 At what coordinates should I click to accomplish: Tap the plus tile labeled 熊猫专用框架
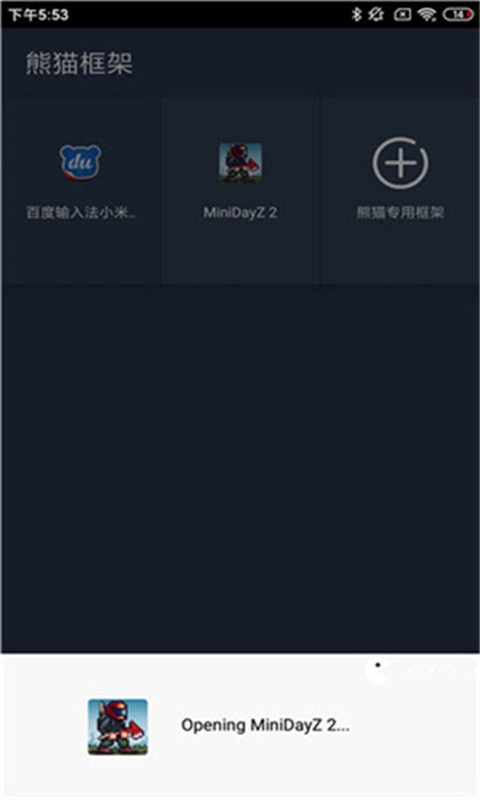pyautogui.click(x=400, y=190)
